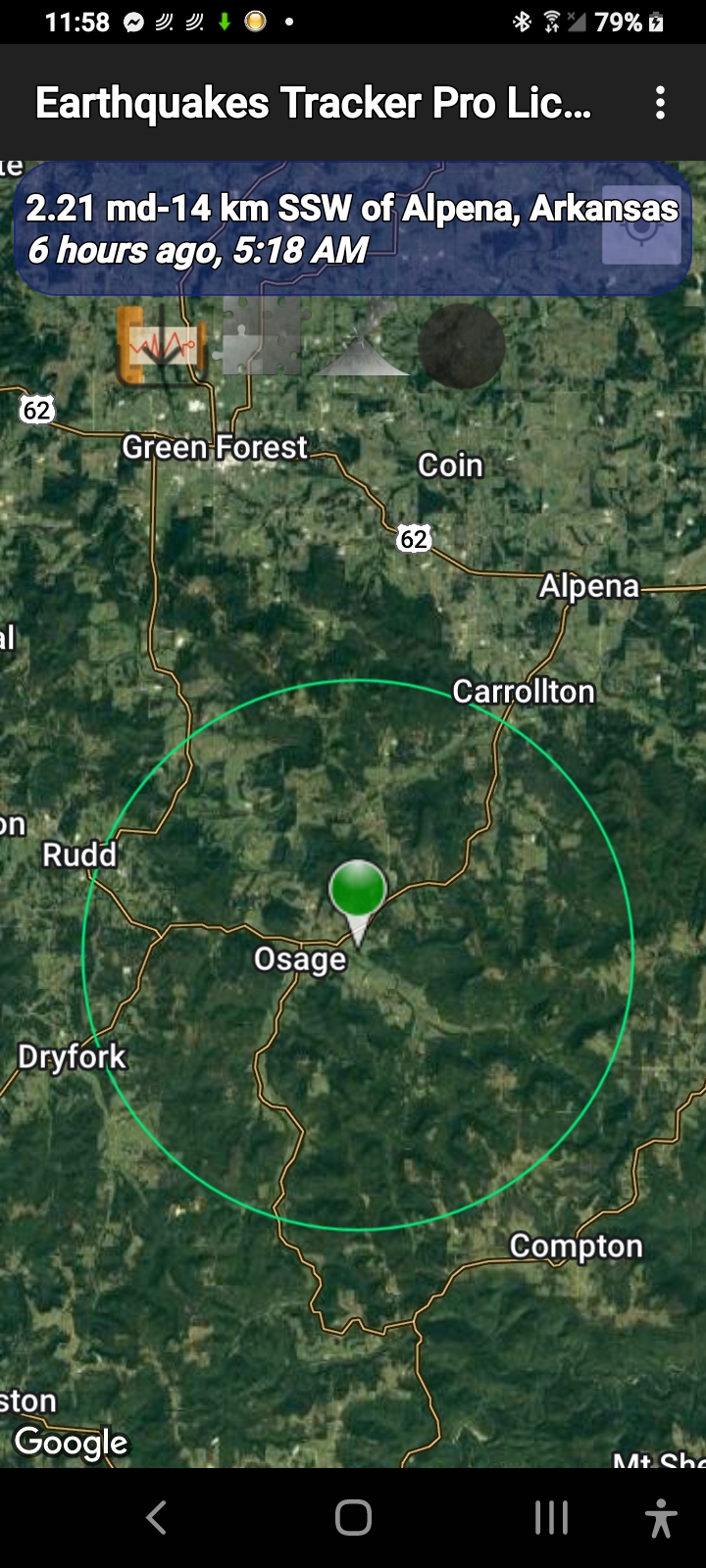Select the green earthquake pin near Osage
This screenshot has width=706, height=1568.
(x=358, y=890)
